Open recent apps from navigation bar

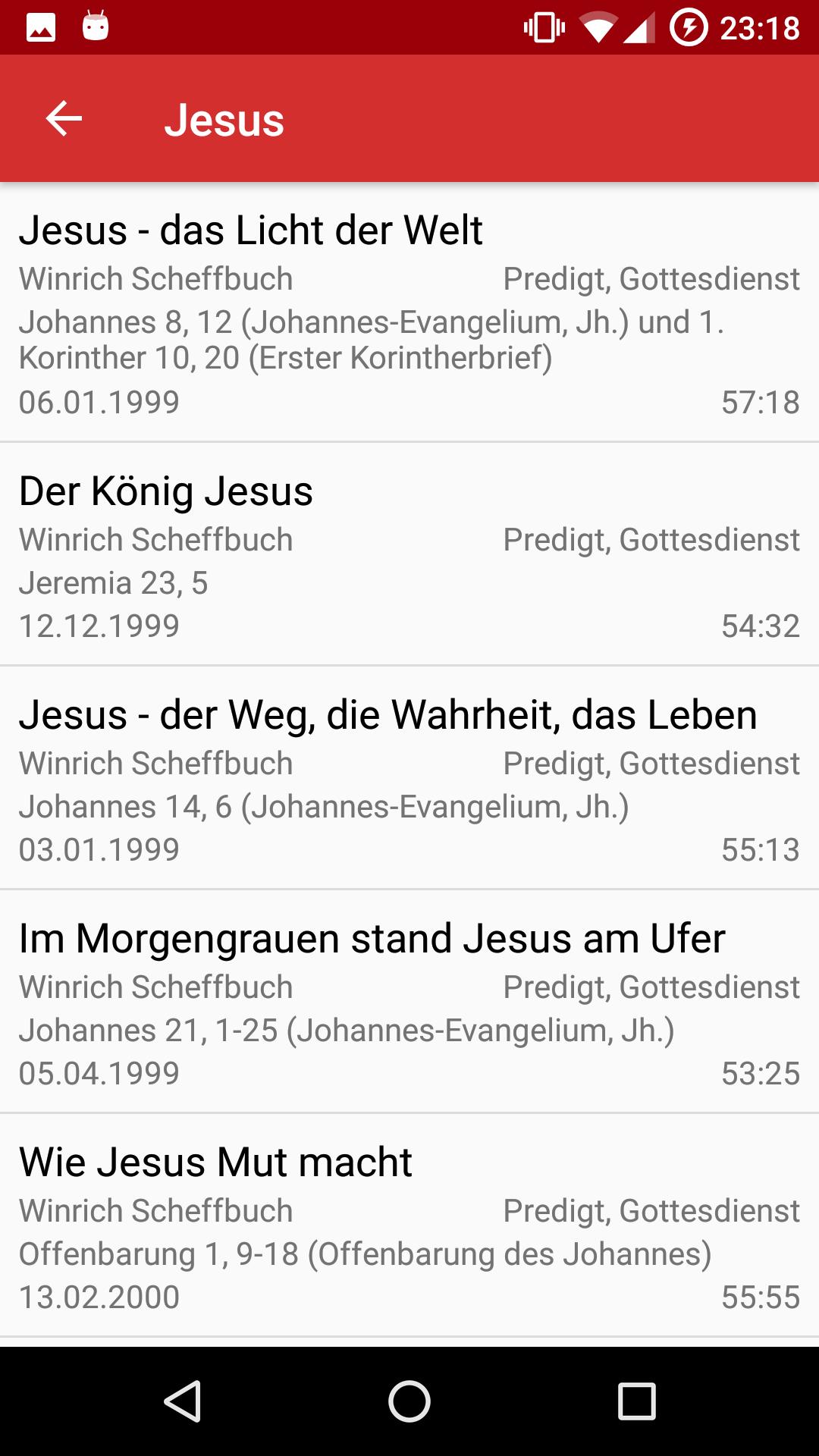(x=637, y=1401)
